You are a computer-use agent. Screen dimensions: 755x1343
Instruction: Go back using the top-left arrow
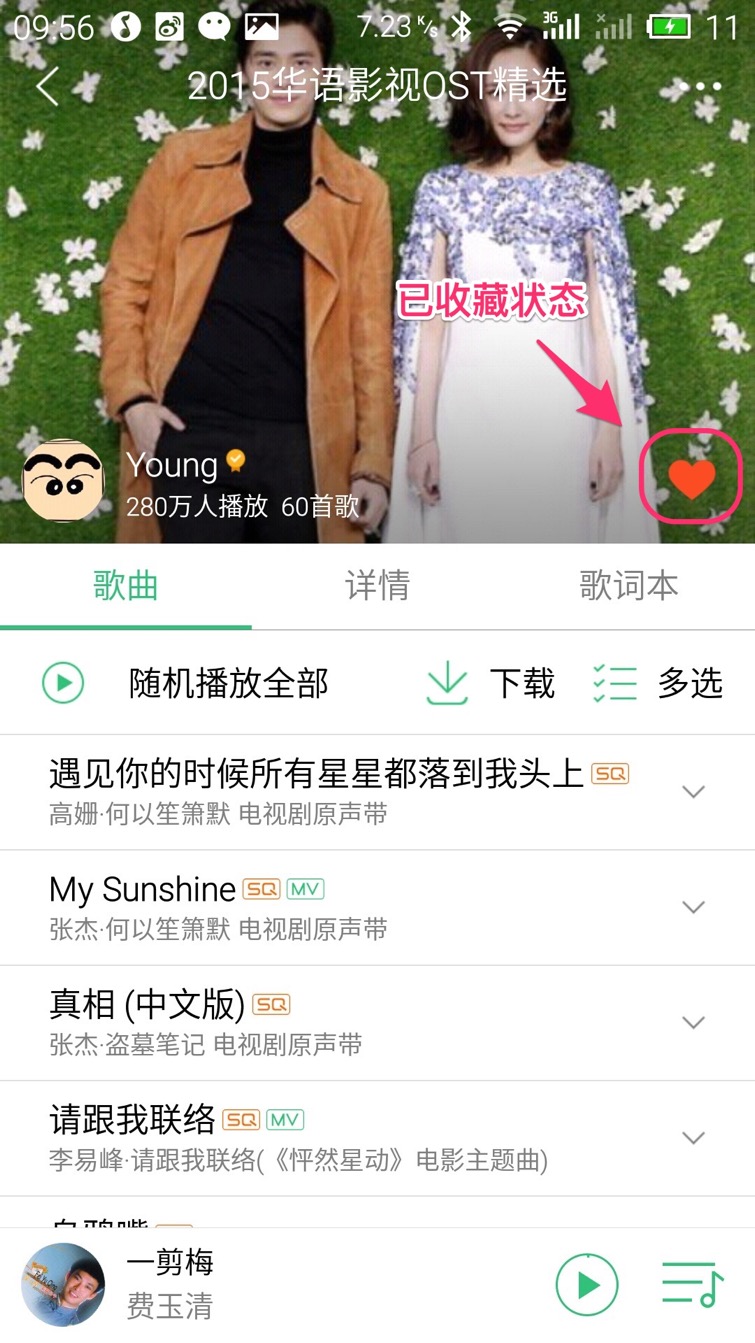click(x=47, y=87)
